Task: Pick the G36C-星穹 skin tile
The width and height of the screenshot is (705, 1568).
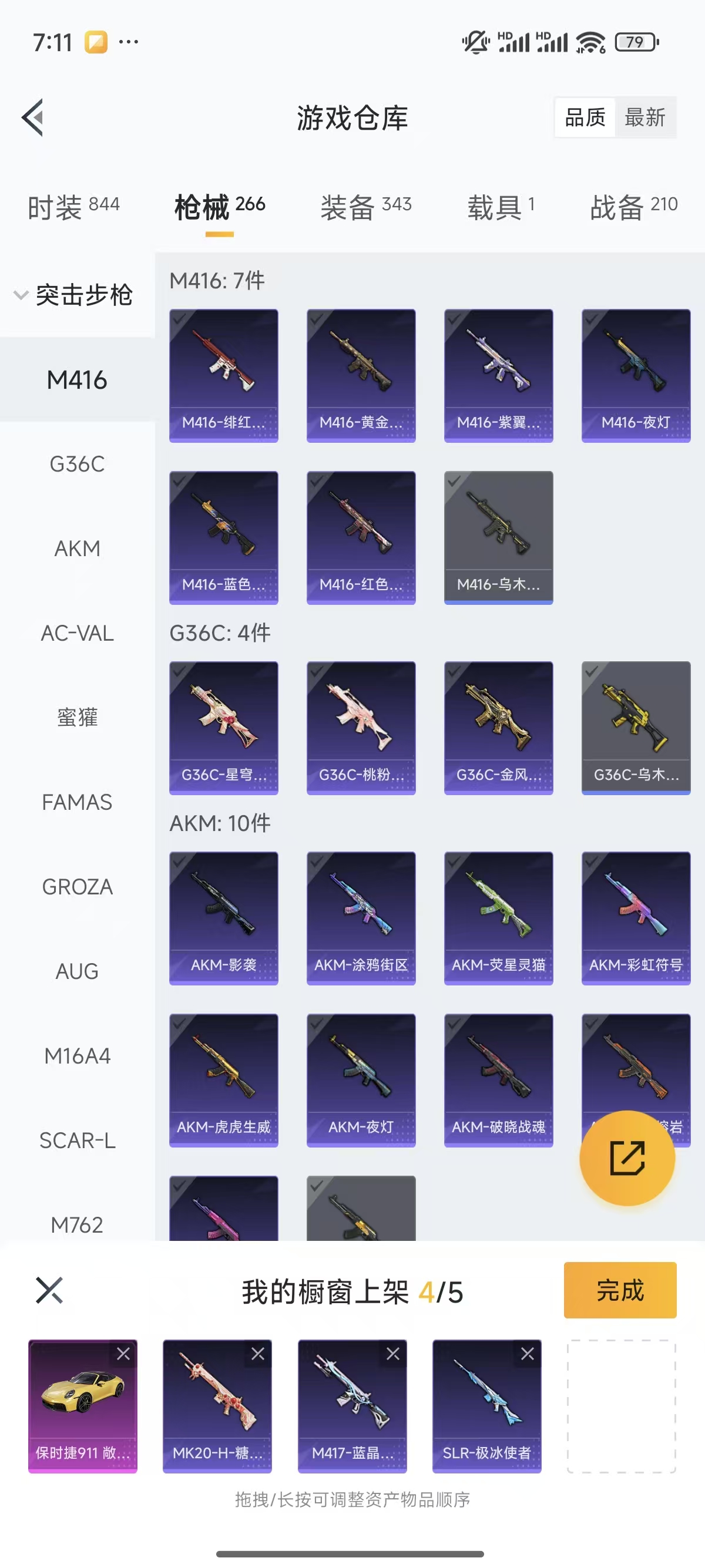Action: 223,728
